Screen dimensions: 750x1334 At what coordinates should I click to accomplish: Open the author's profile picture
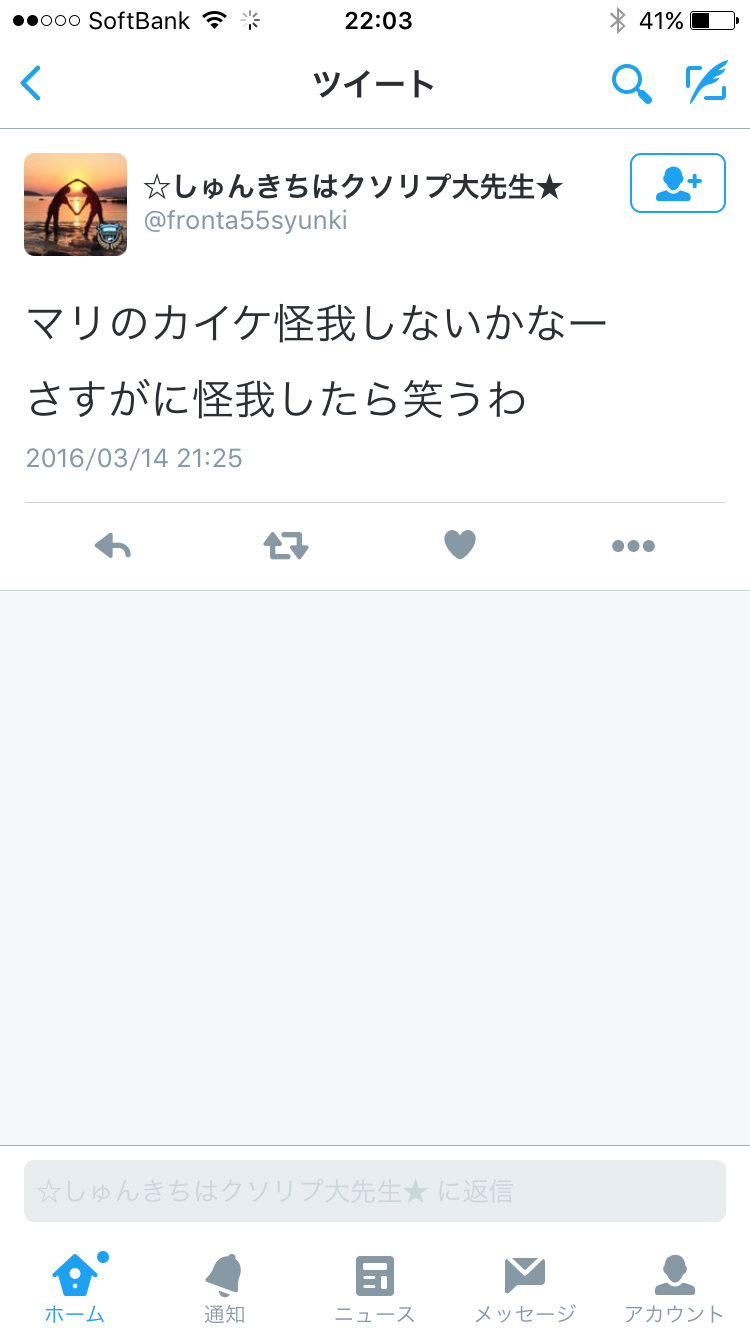(x=75, y=204)
